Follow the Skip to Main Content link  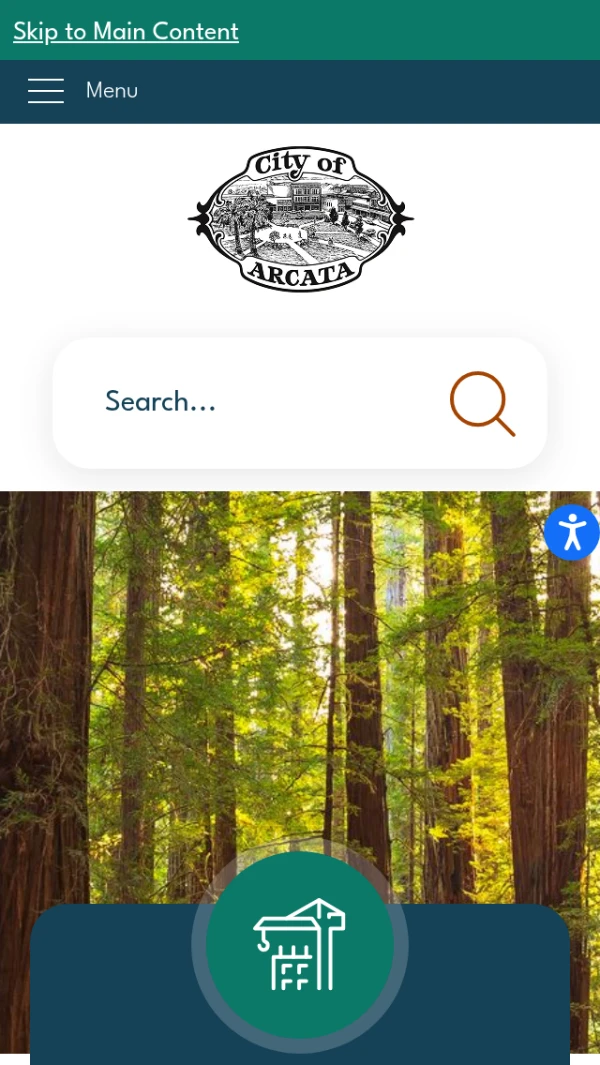pyautogui.click(x=126, y=31)
